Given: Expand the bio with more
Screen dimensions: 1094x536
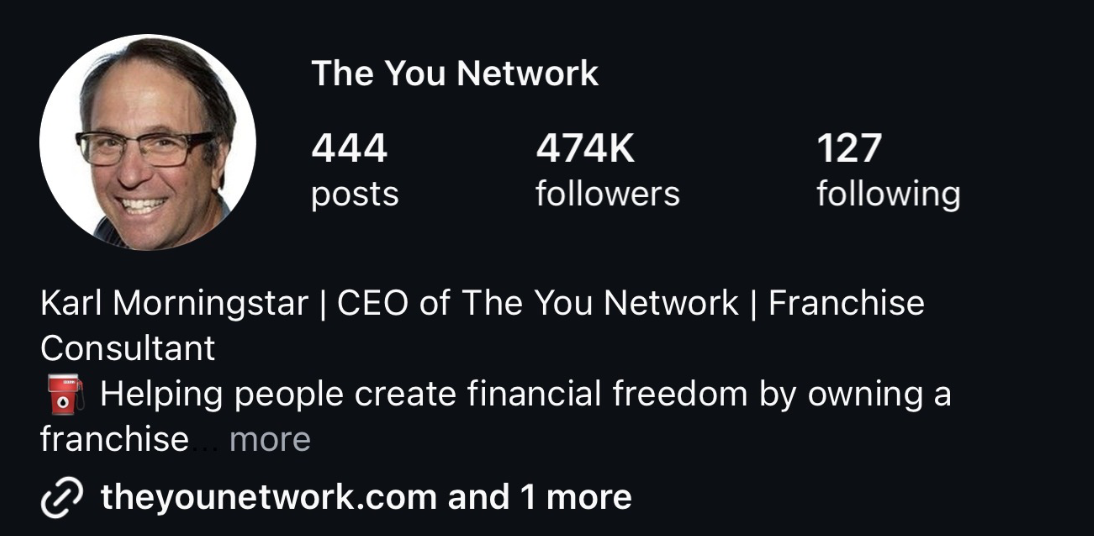Looking at the screenshot, I should 270,440.
